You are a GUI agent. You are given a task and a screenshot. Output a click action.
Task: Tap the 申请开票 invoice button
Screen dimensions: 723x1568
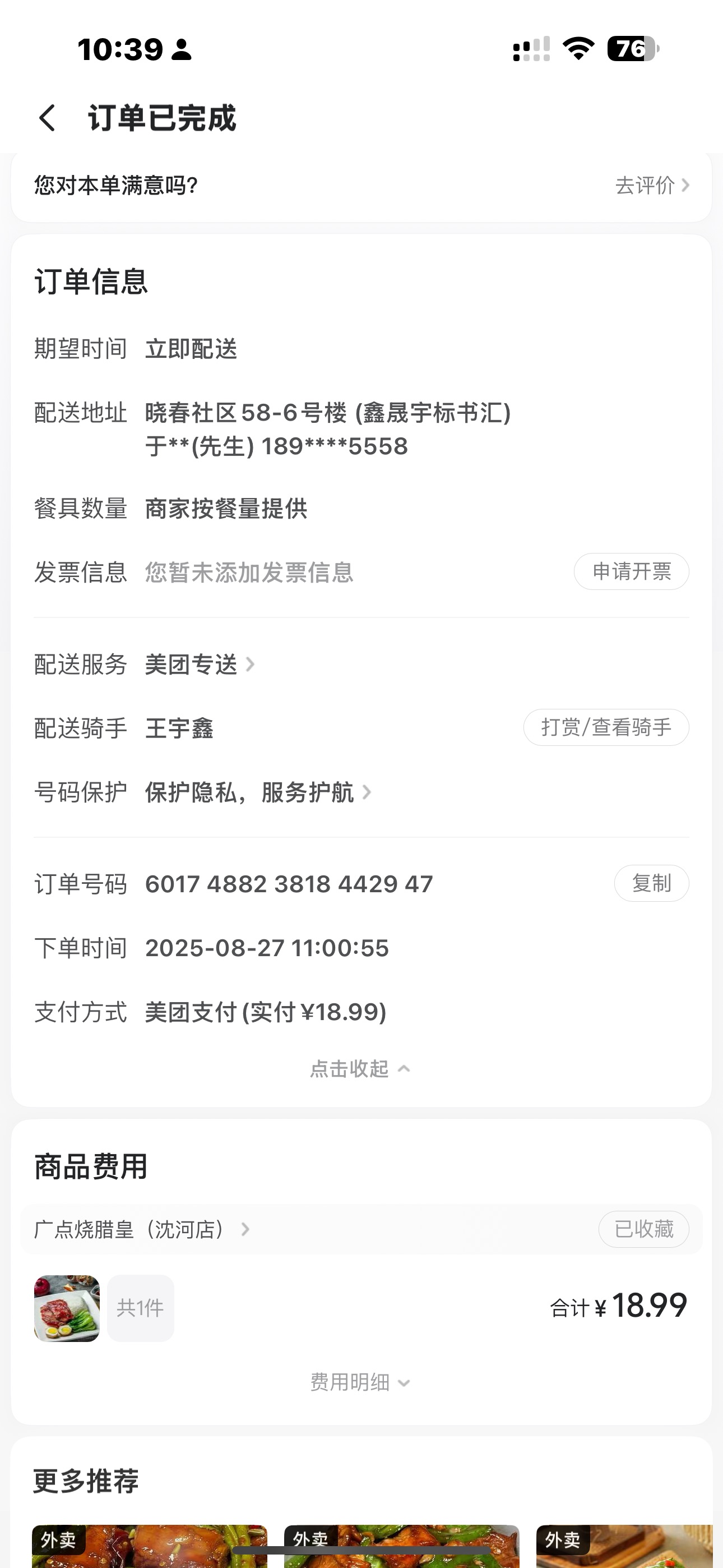631,571
